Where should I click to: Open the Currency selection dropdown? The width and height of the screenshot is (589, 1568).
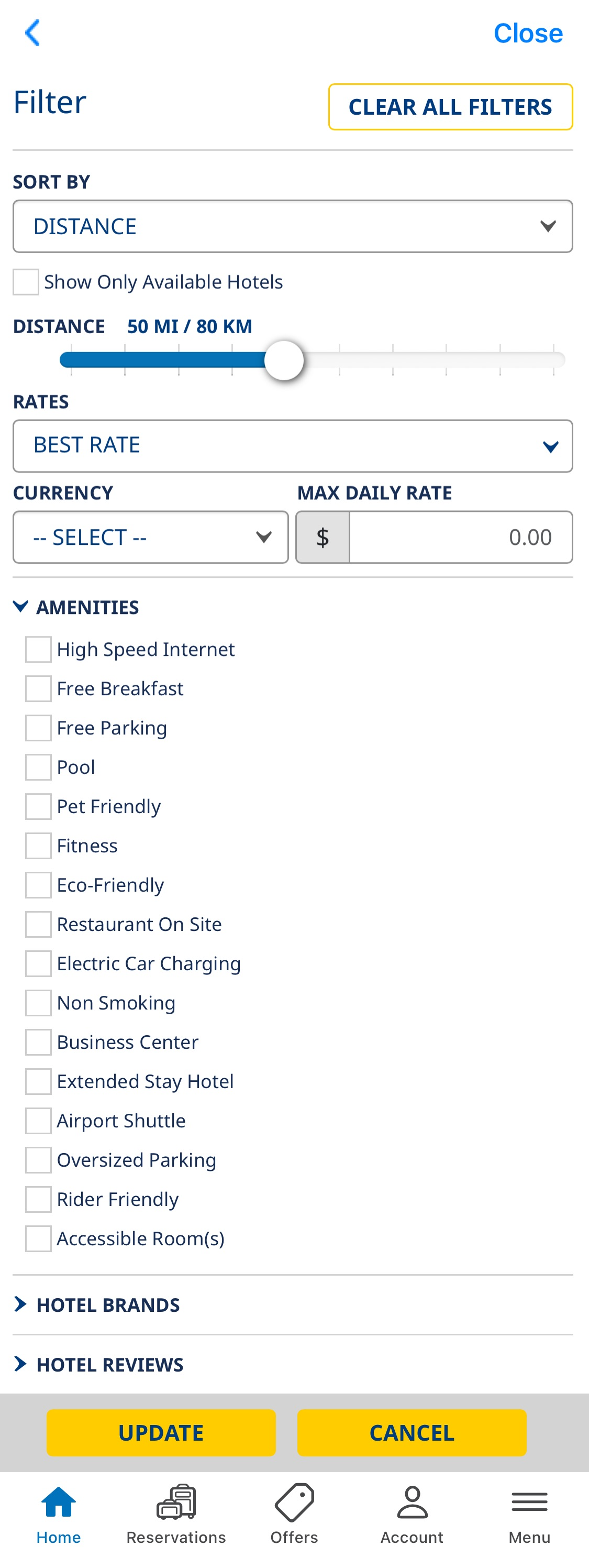[x=150, y=537]
